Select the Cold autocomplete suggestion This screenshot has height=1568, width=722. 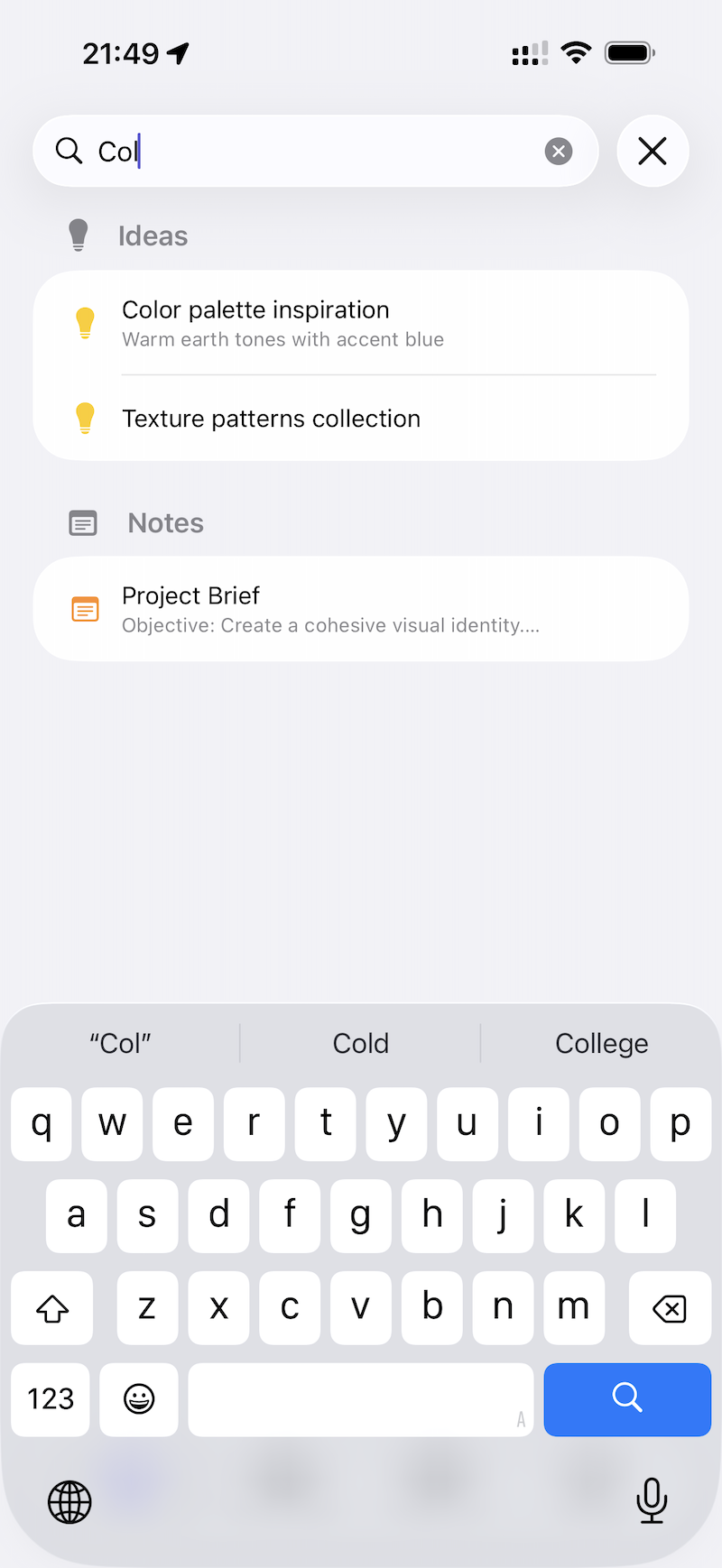click(x=361, y=1043)
